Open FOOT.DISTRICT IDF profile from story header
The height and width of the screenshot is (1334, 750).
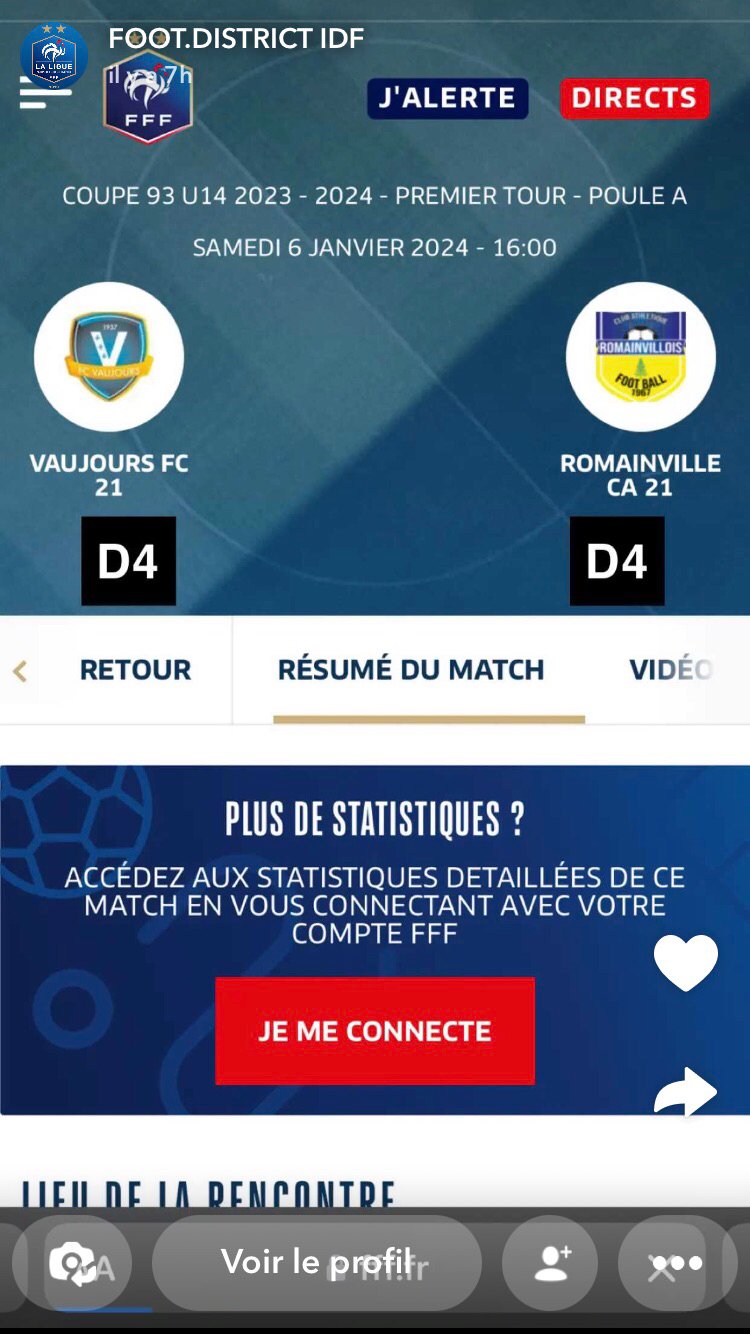pos(235,39)
